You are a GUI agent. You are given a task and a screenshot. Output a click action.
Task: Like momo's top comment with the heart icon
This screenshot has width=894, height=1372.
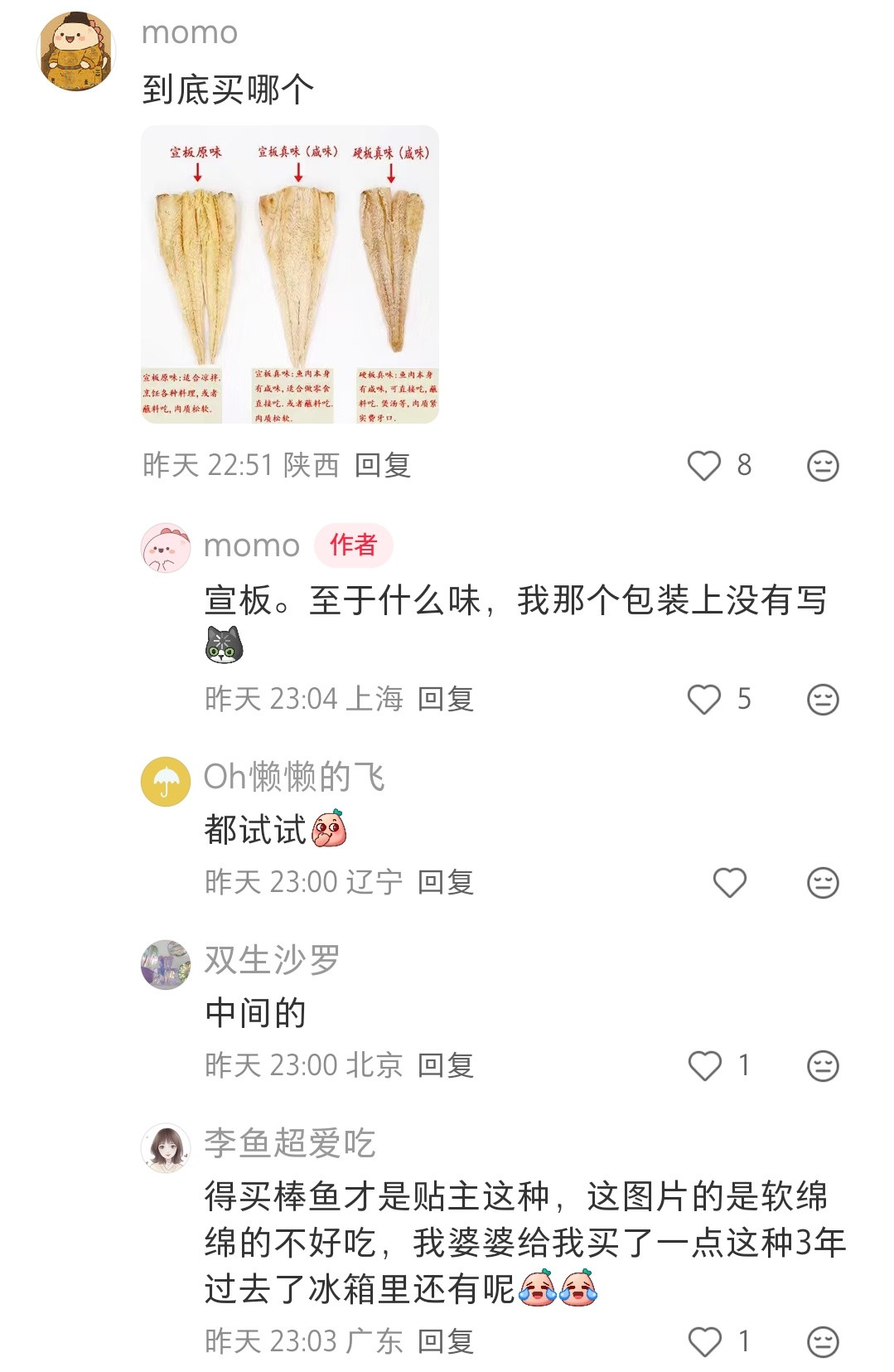(x=707, y=467)
